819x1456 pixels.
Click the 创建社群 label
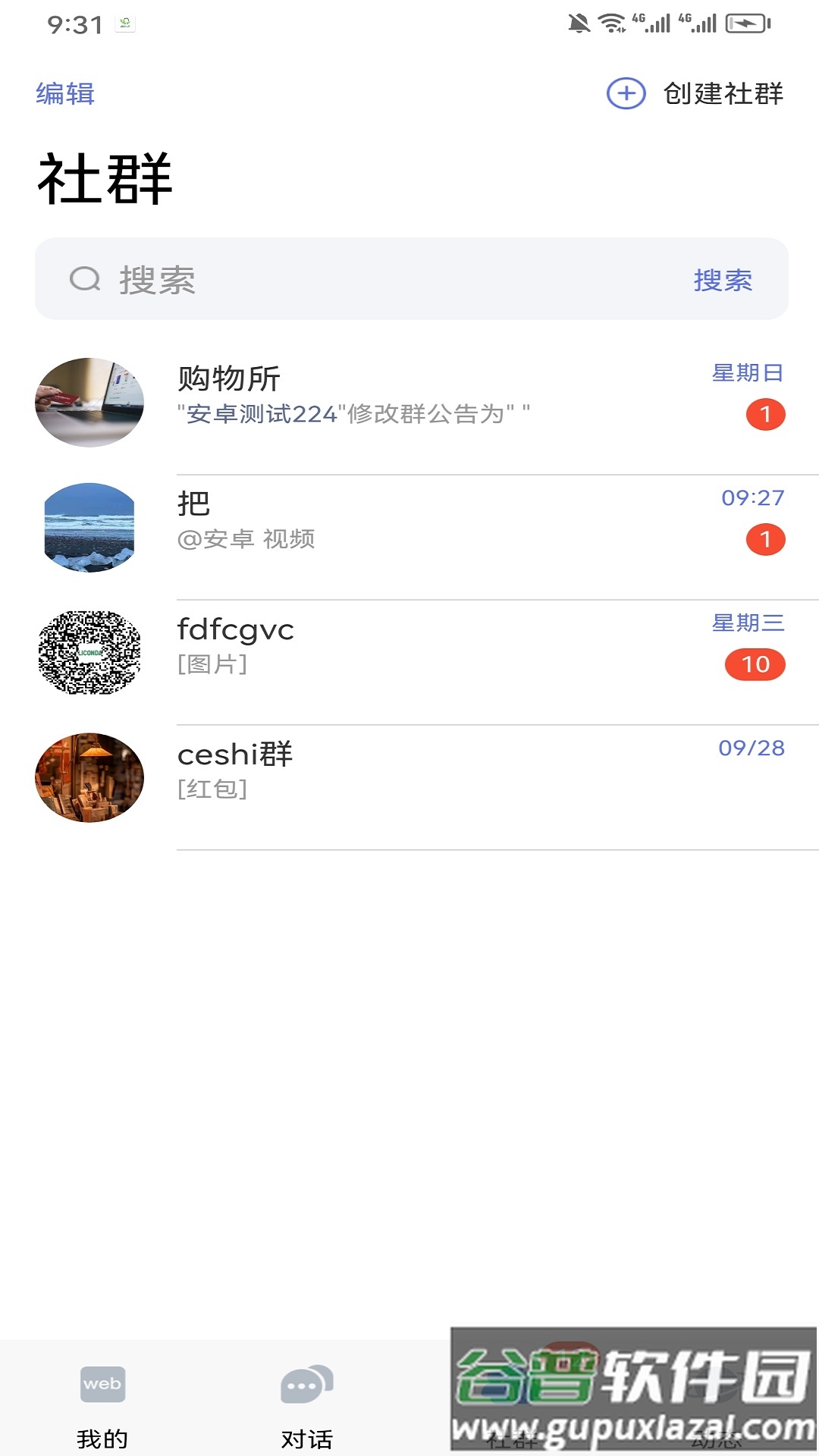click(x=723, y=94)
